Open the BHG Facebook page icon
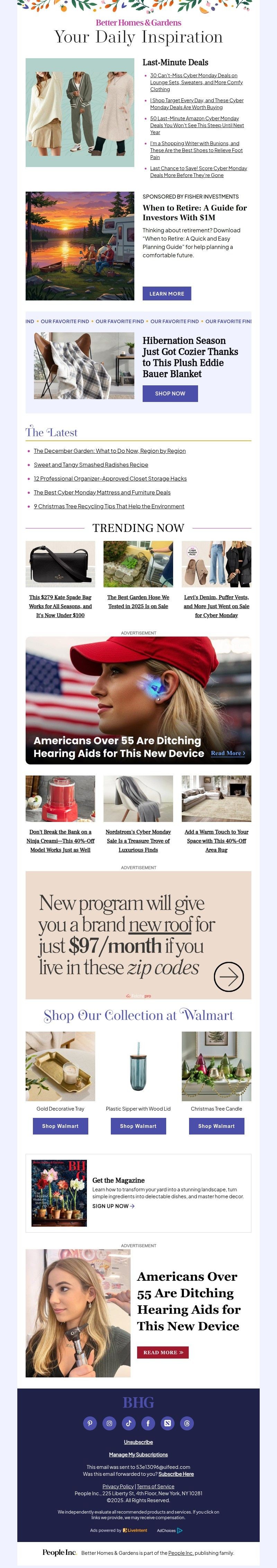Screen dimensions: 277x1568 (x=148, y=1423)
